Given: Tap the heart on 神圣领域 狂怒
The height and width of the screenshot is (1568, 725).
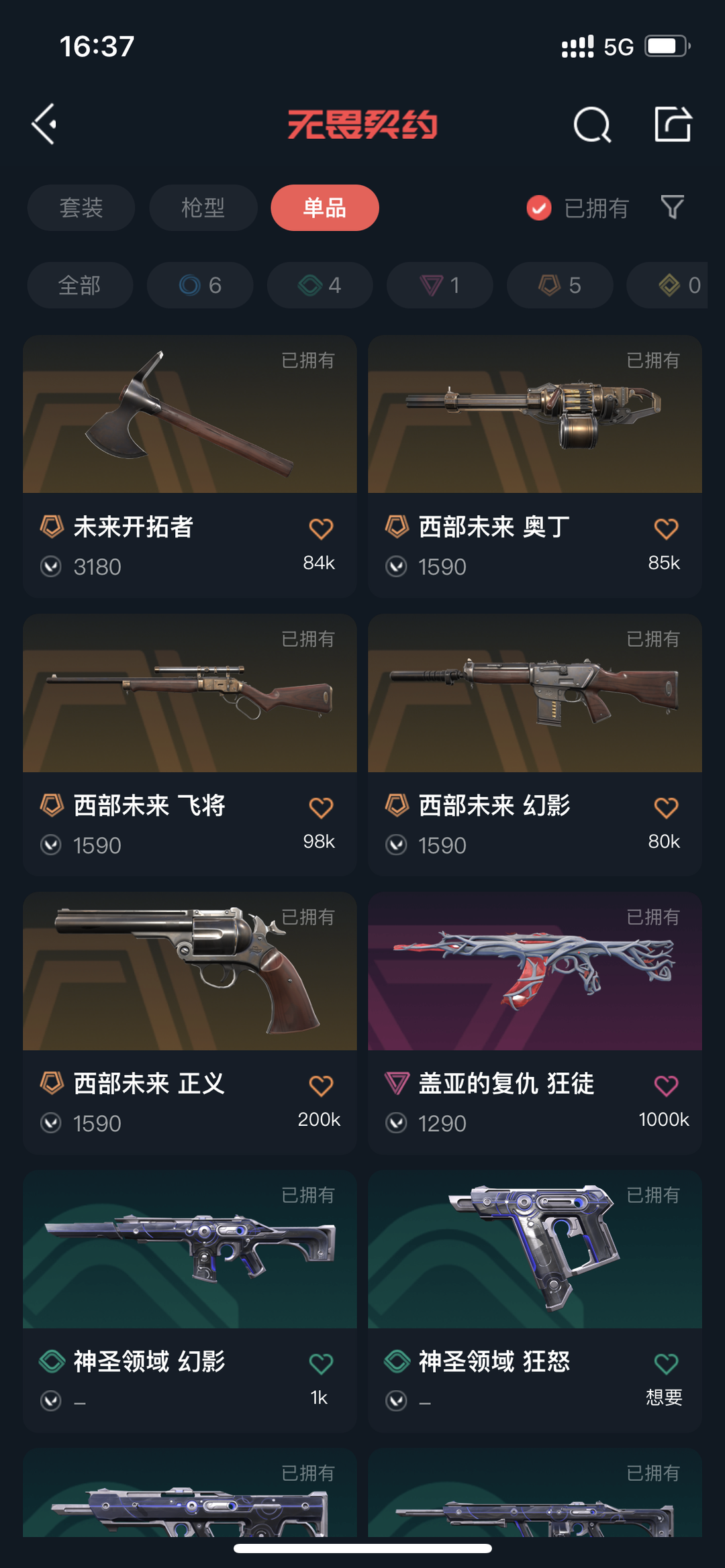Looking at the screenshot, I should (666, 1363).
